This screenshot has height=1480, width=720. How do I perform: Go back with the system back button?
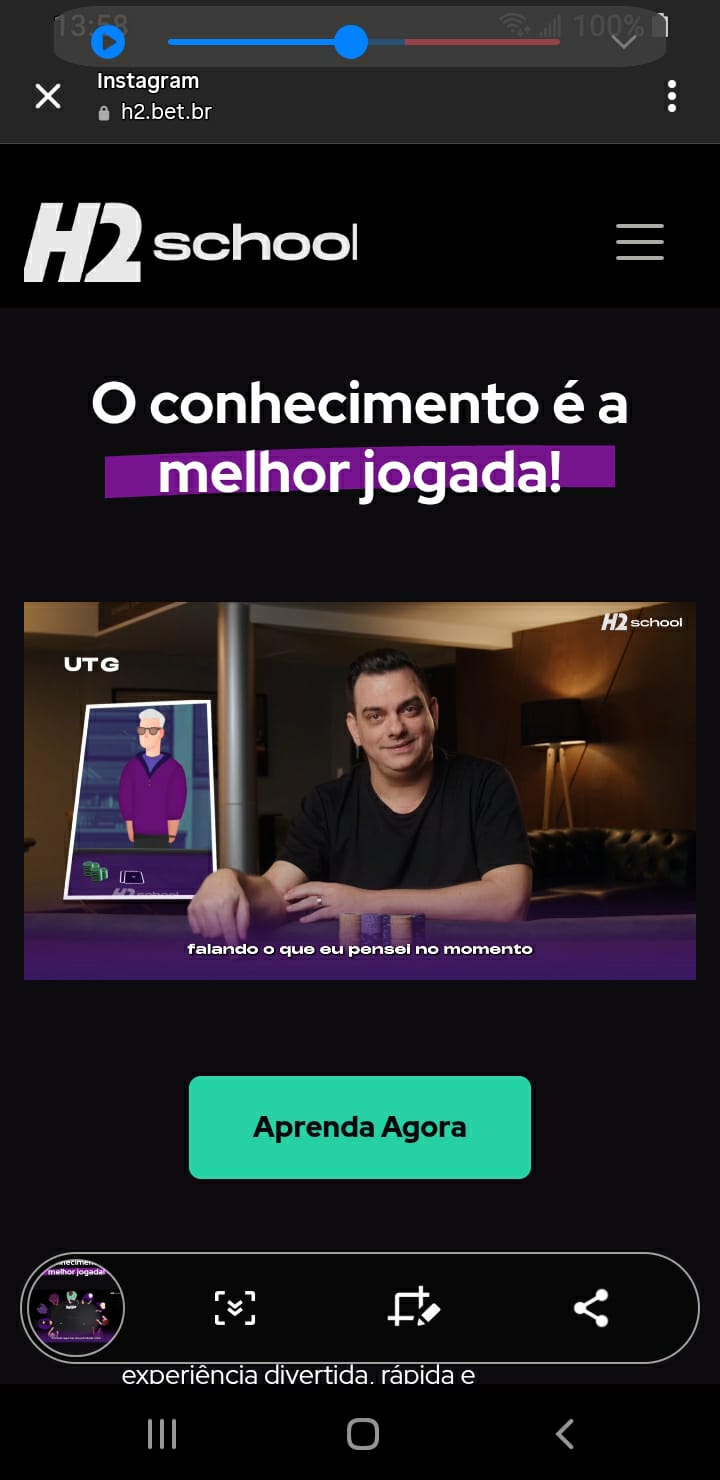pyautogui.click(x=564, y=1434)
